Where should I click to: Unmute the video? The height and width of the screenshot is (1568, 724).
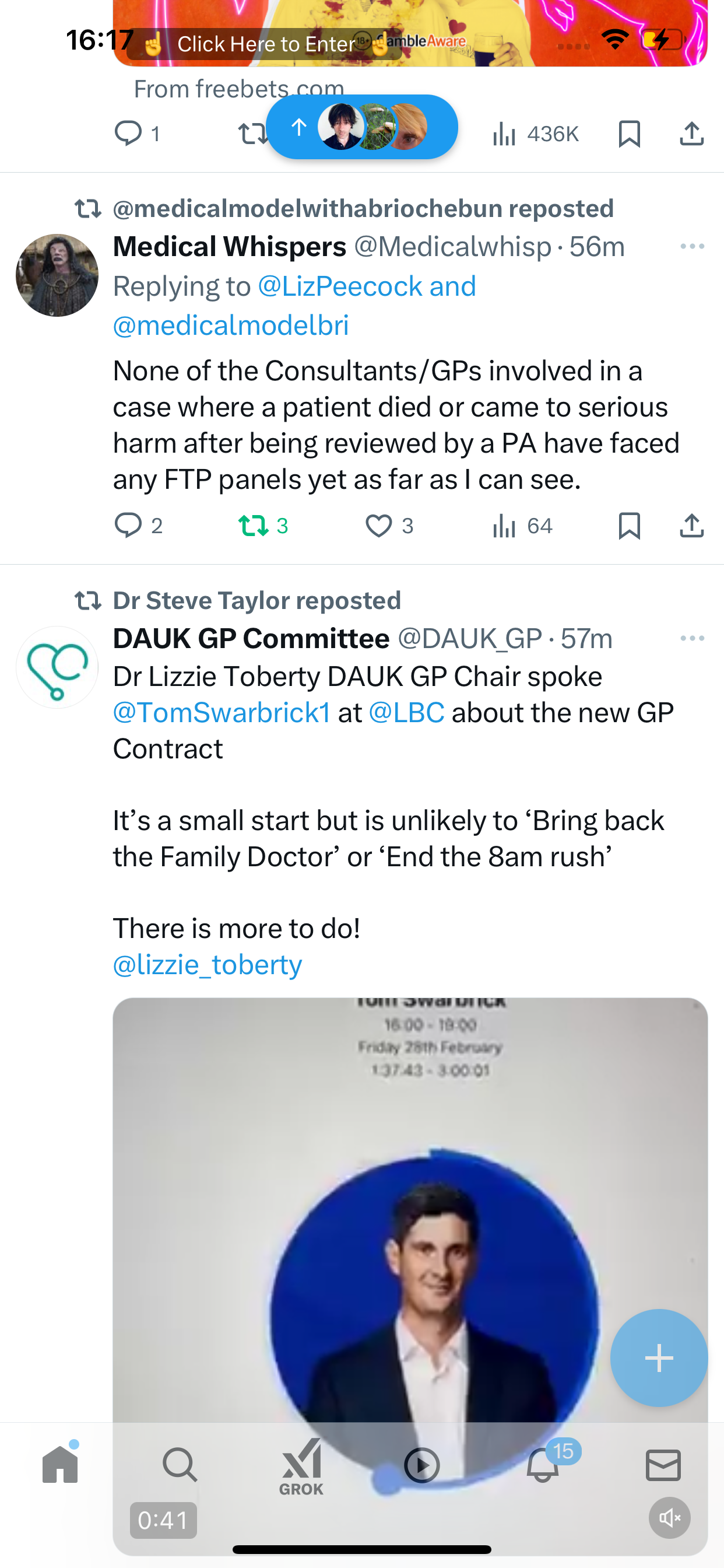pyautogui.click(x=670, y=1518)
